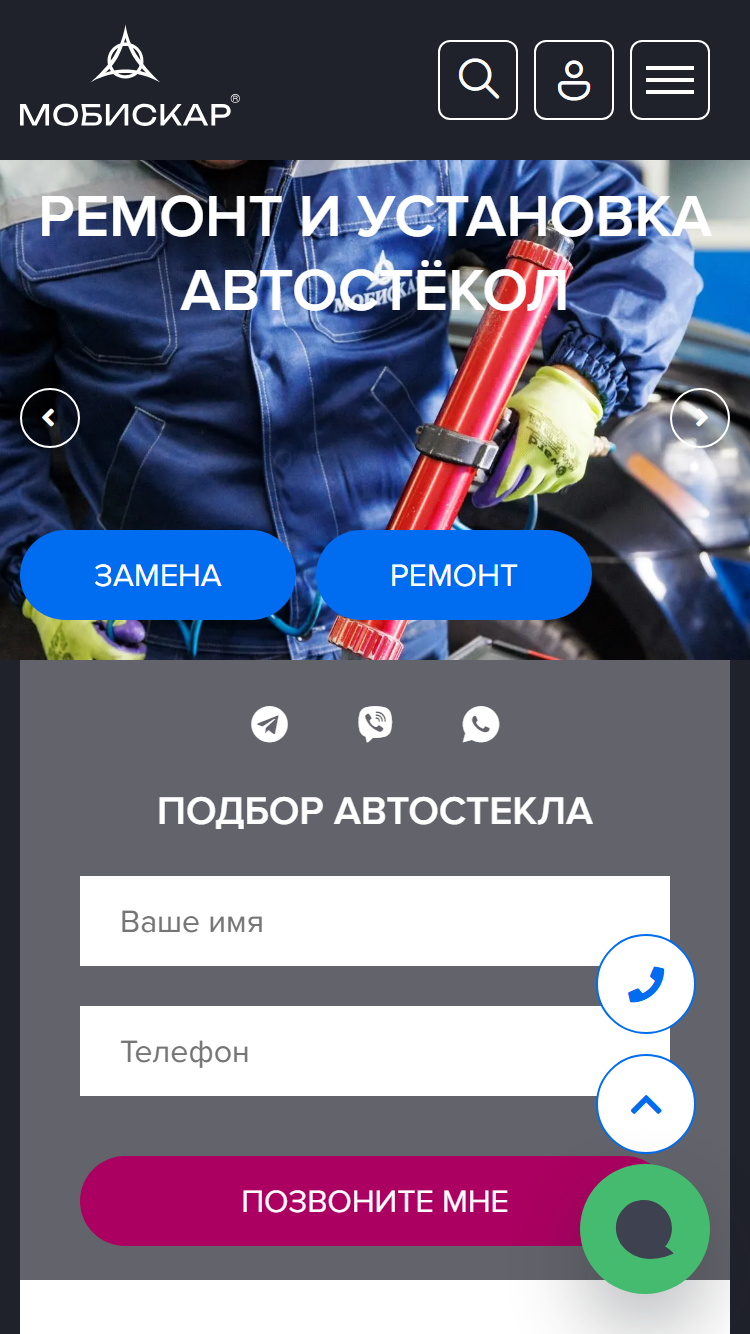Tap the РЕМОНТ button
Viewport: 750px width, 1334px height.
click(454, 575)
